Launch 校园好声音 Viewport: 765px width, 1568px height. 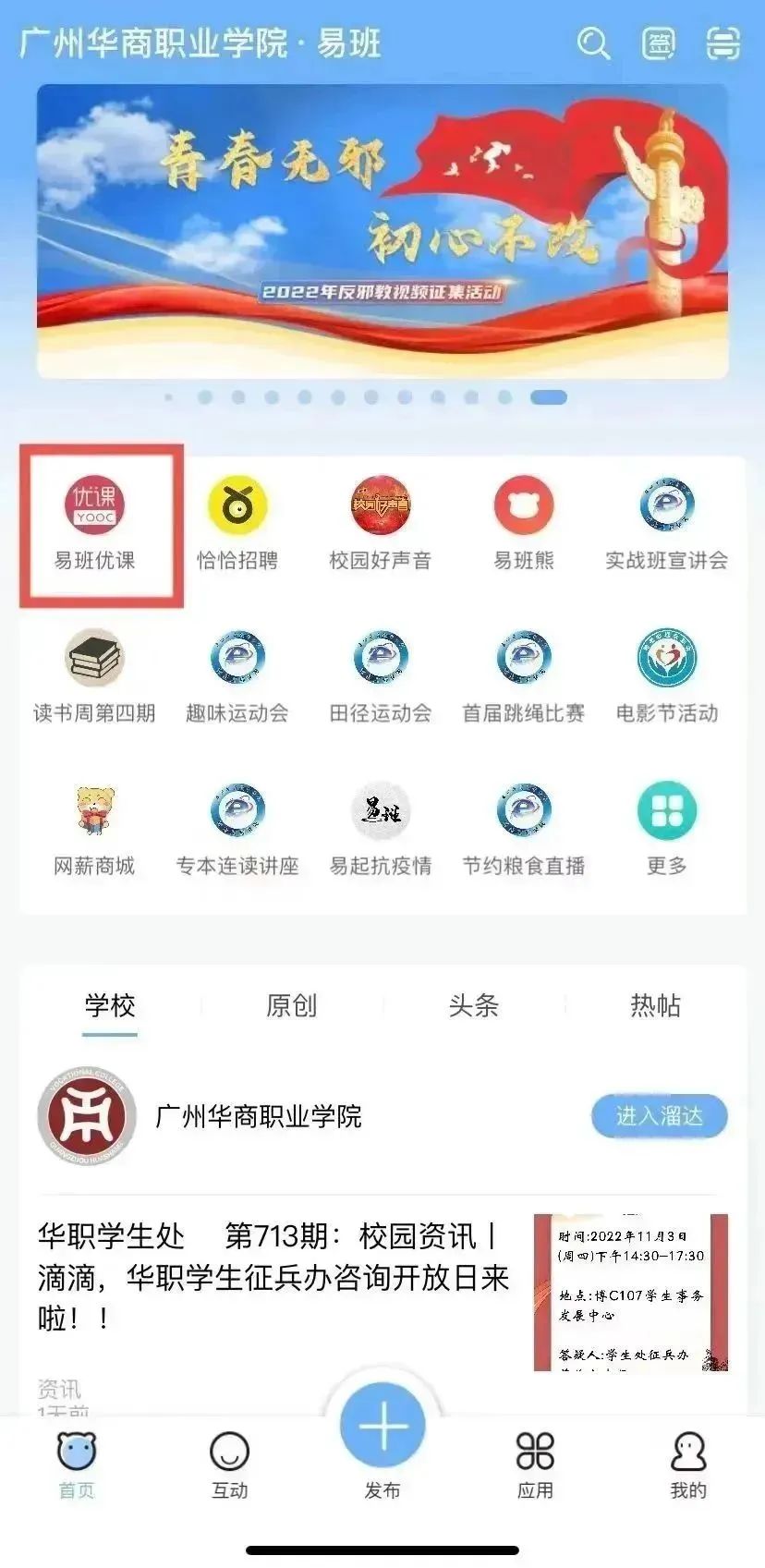click(381, 524)
